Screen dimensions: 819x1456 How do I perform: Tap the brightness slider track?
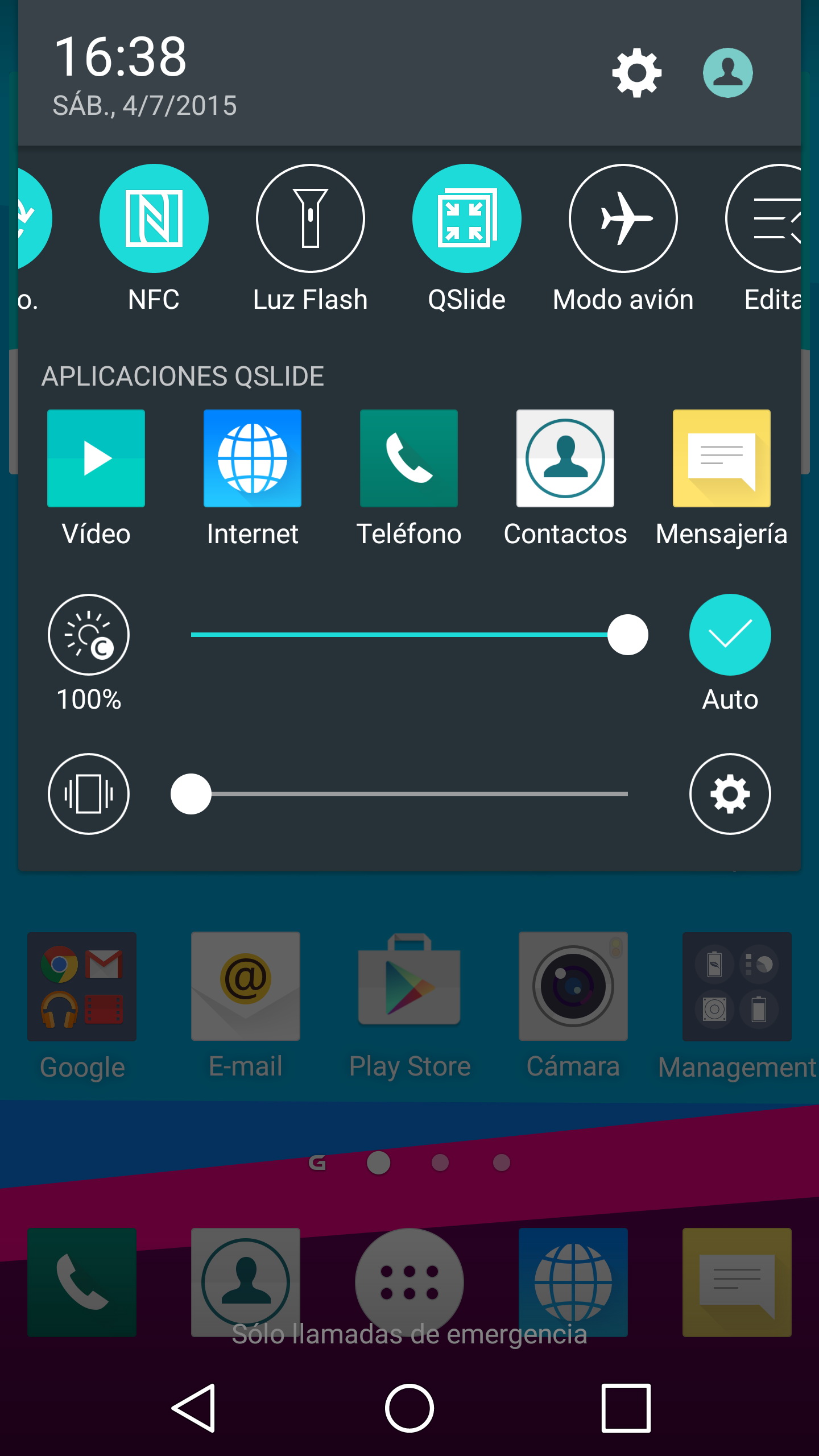point(398,635)
